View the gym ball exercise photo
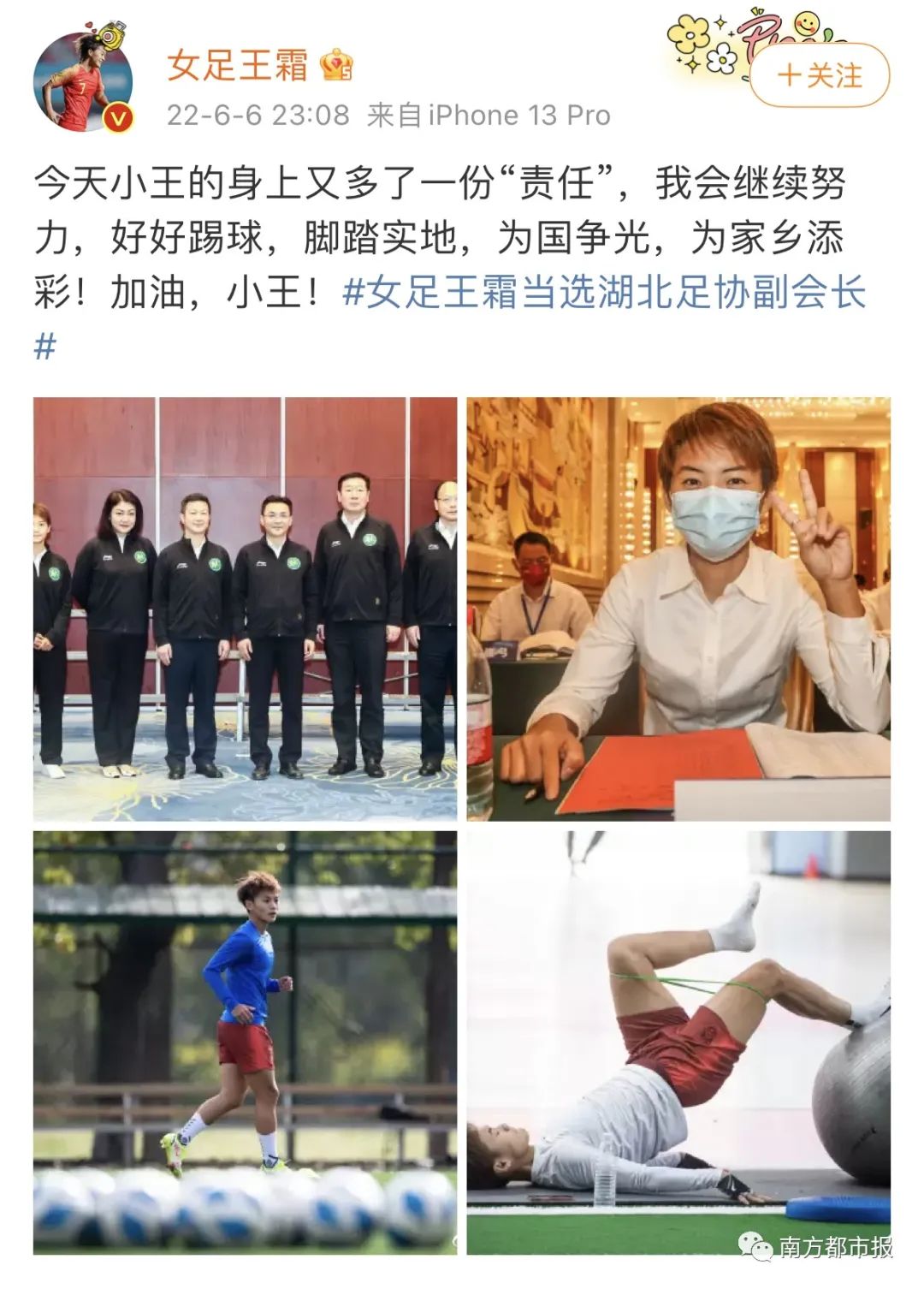This screenshot has height=1289, width=924. [x=678, y=1042]
